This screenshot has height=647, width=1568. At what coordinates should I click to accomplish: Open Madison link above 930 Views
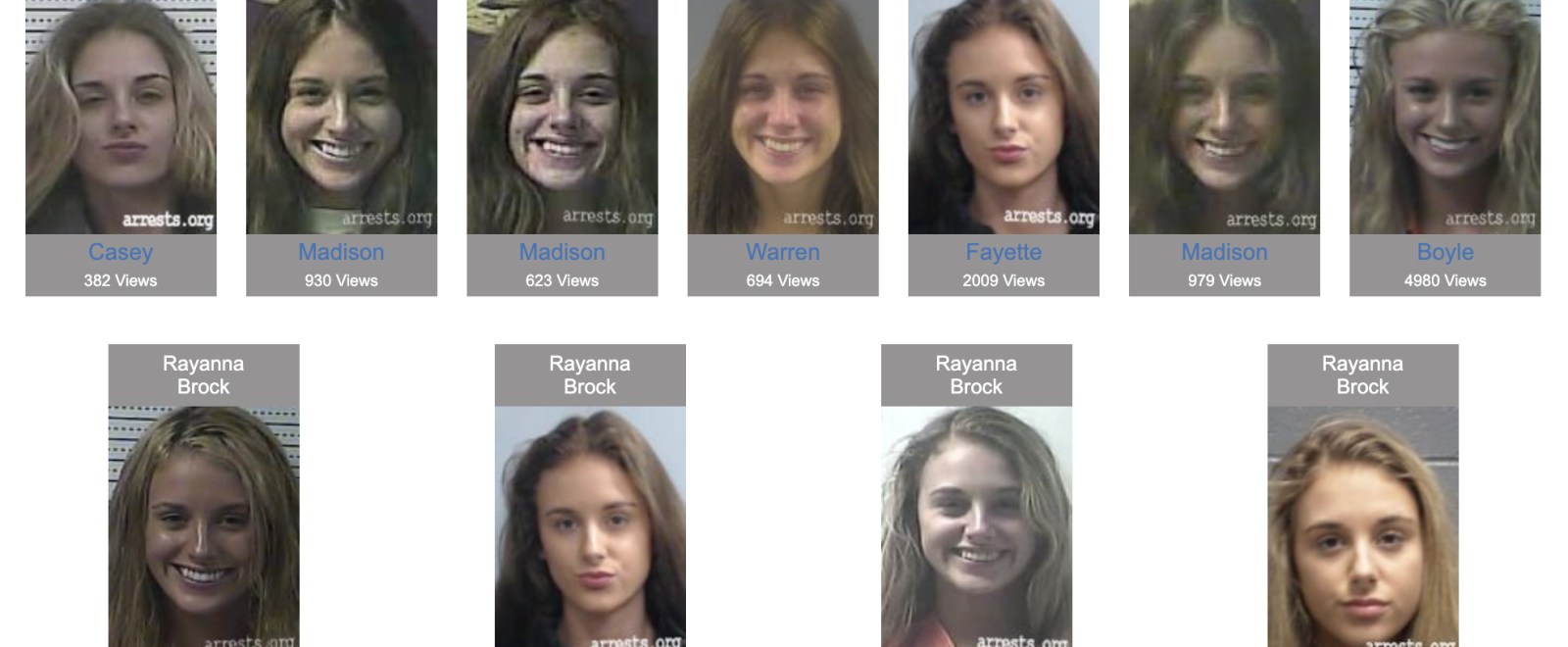[x=341, y=252]
